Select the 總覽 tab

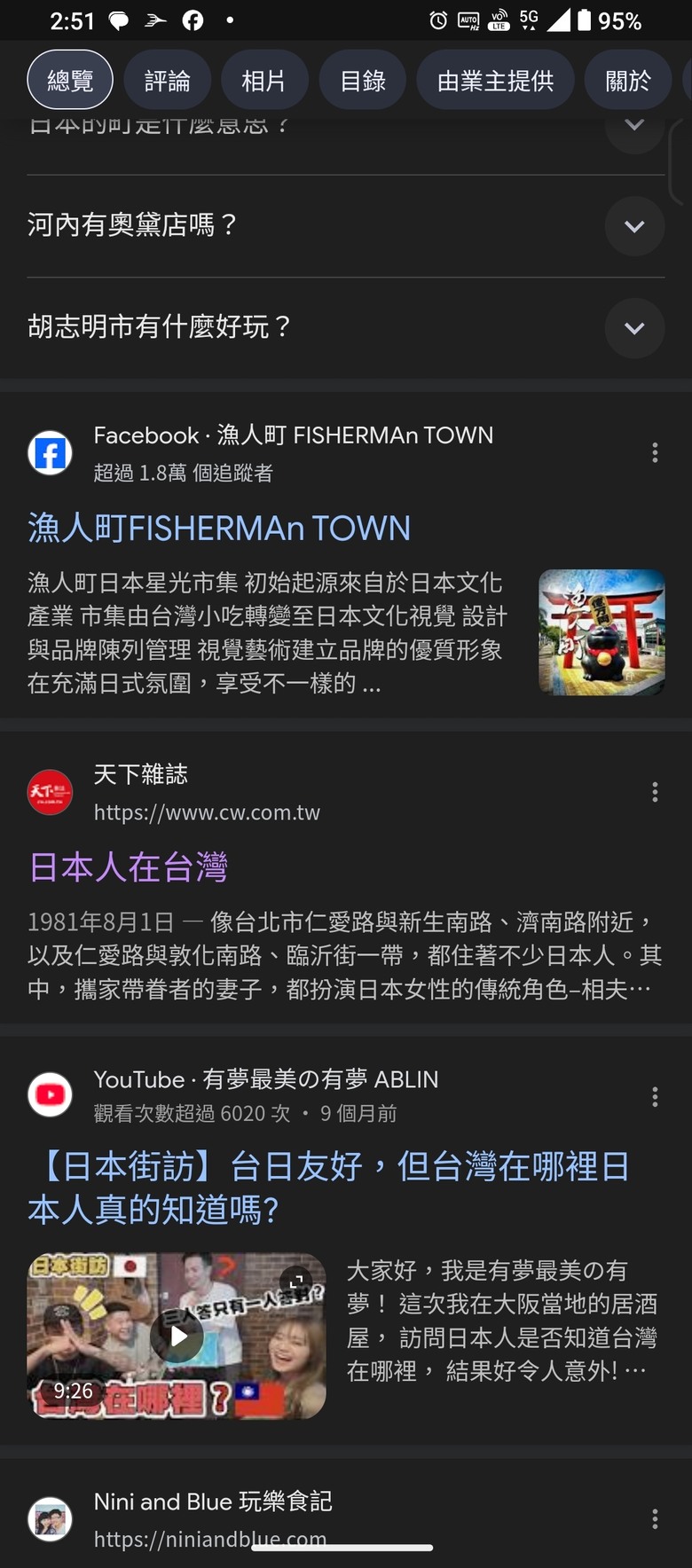[70, 81]
